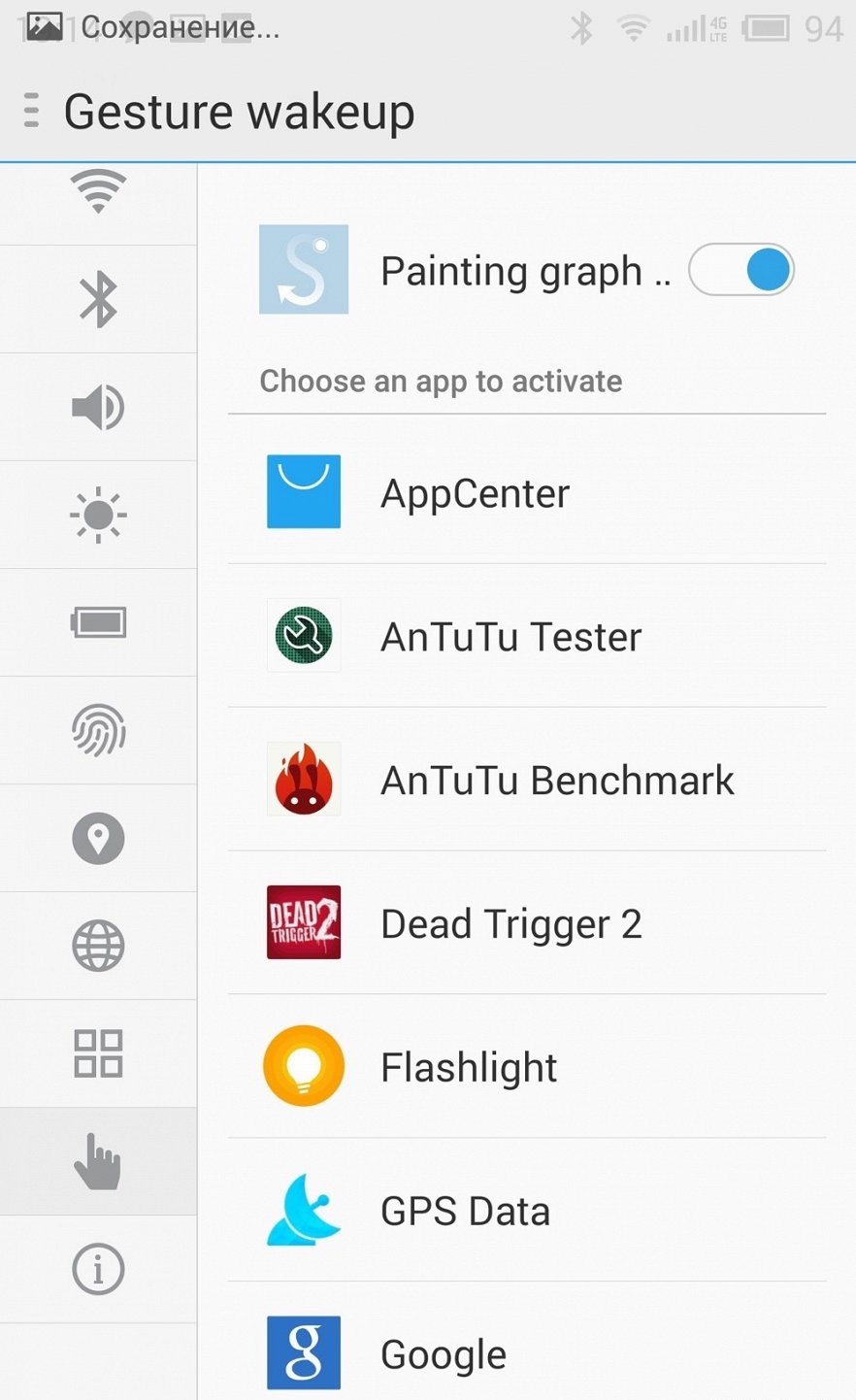The image size is (856, 1400).
Task: Toggle the Painting graph switch off
Action: [741, 270]
